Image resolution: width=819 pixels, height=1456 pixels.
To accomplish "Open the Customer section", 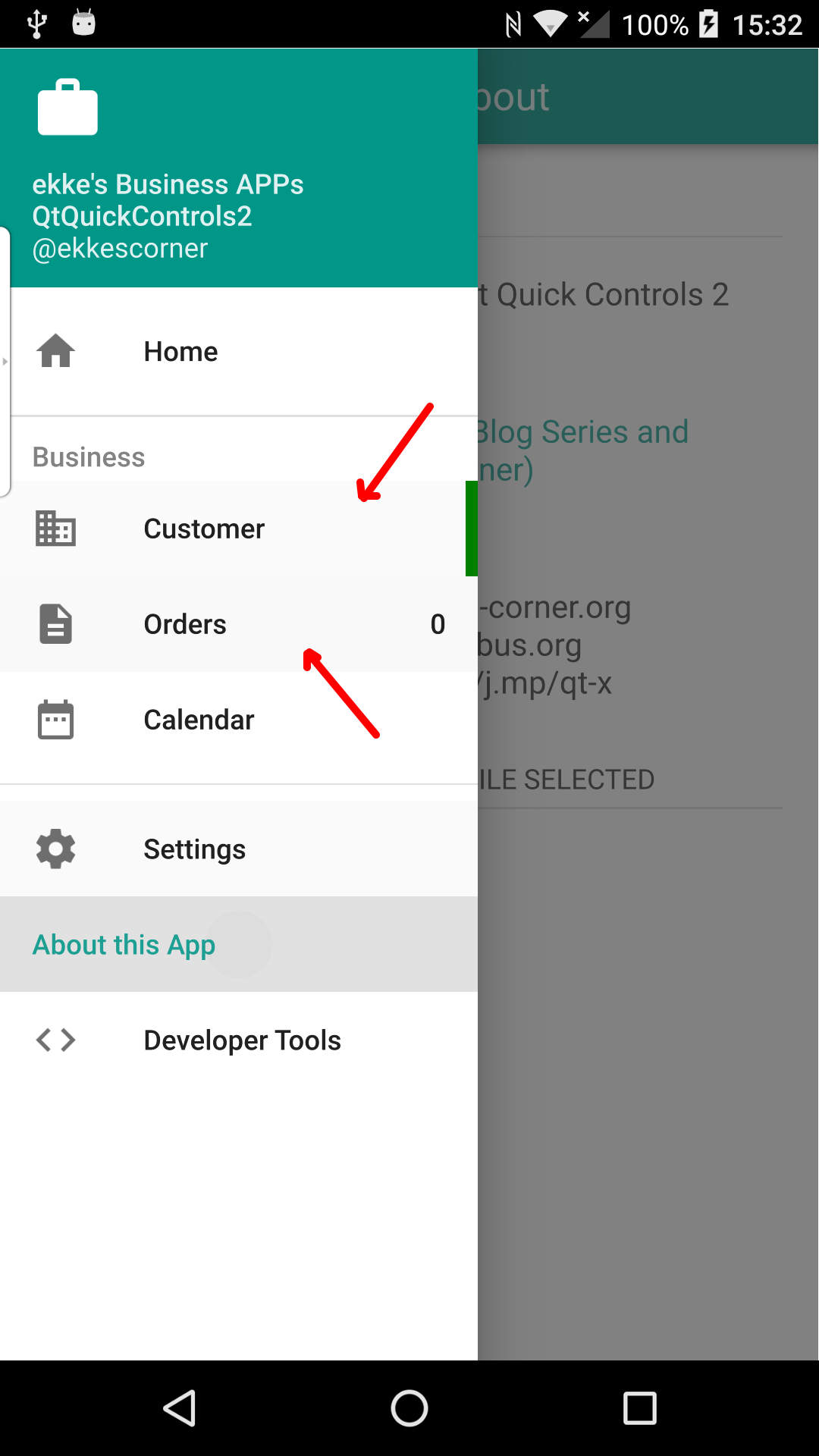I will [x=204, y=529].
